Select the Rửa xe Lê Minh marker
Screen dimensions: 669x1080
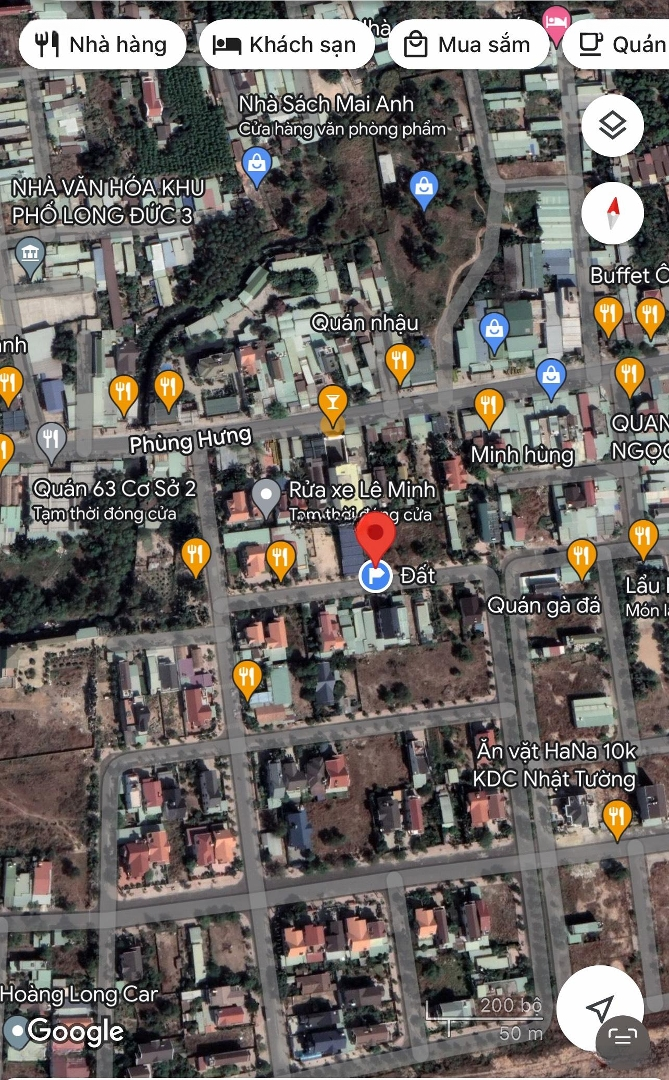265,497
